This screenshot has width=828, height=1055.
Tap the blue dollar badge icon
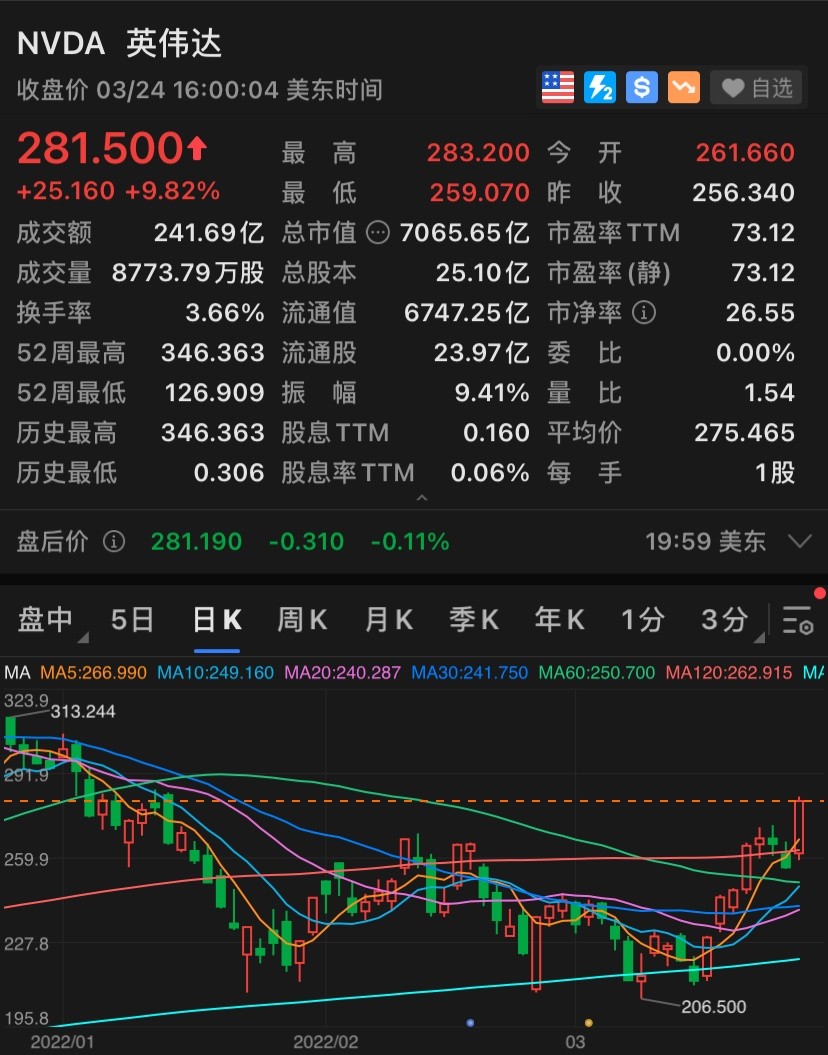click(x=642, y=88)
